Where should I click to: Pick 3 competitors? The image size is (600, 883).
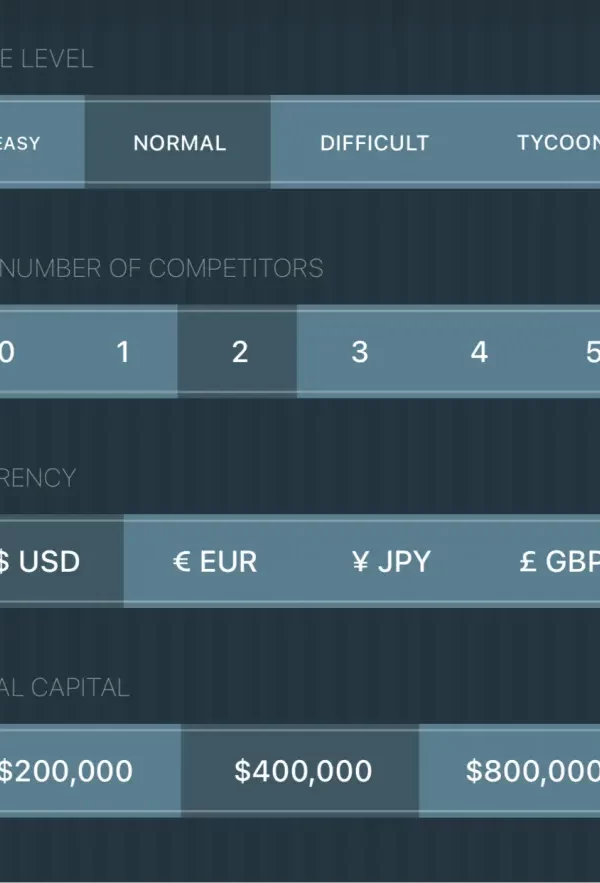359,352
